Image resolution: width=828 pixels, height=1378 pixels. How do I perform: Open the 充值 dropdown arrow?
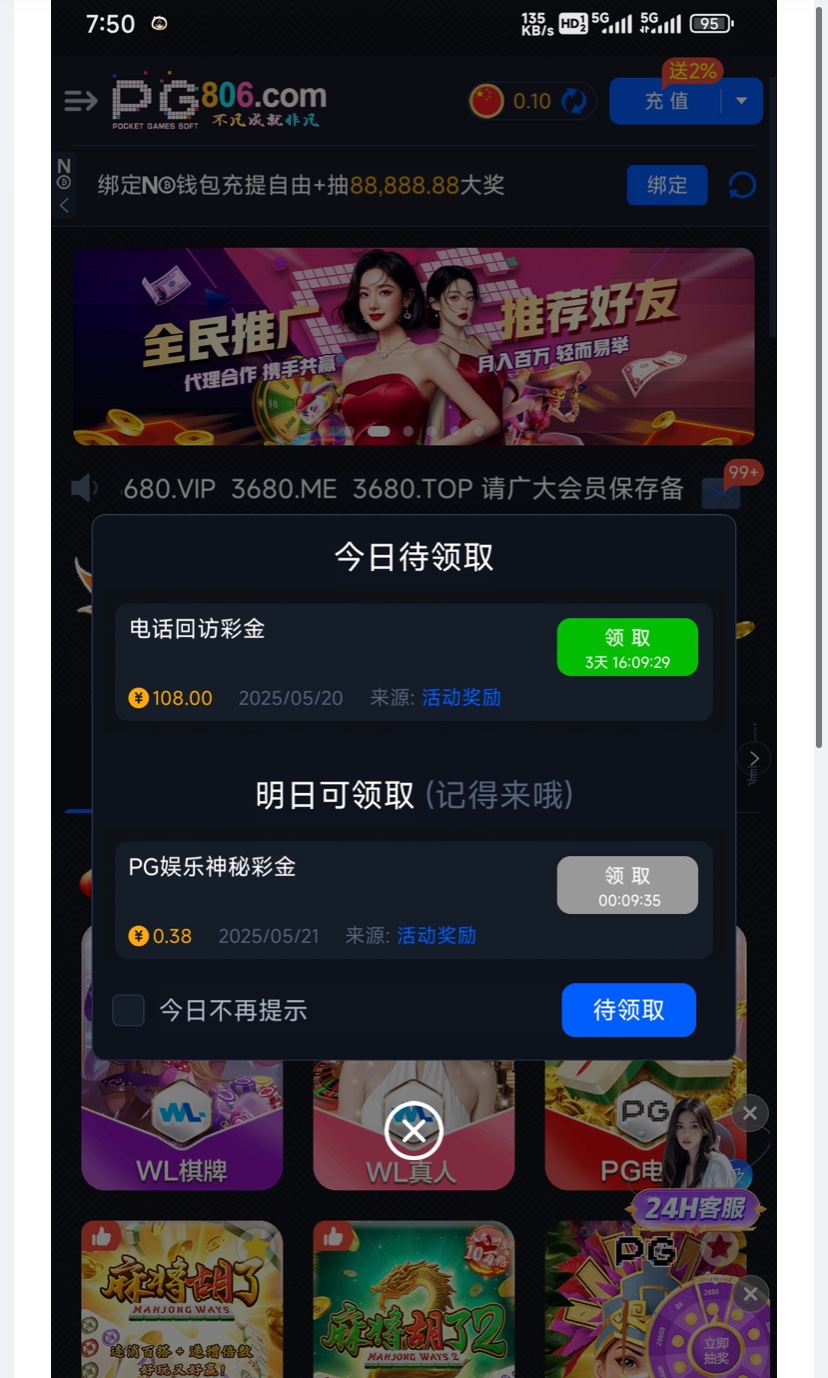[x=742, y=101]
